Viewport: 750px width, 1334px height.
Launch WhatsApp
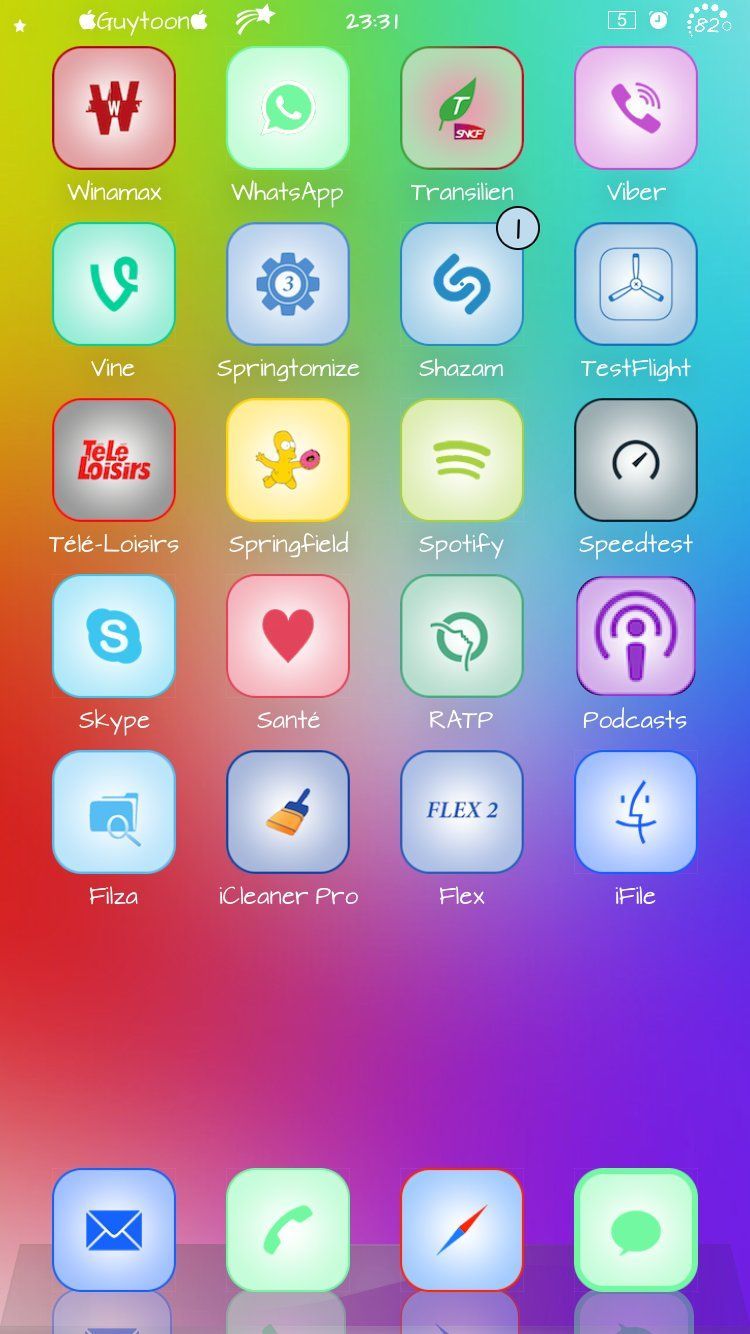click(288, 108)
